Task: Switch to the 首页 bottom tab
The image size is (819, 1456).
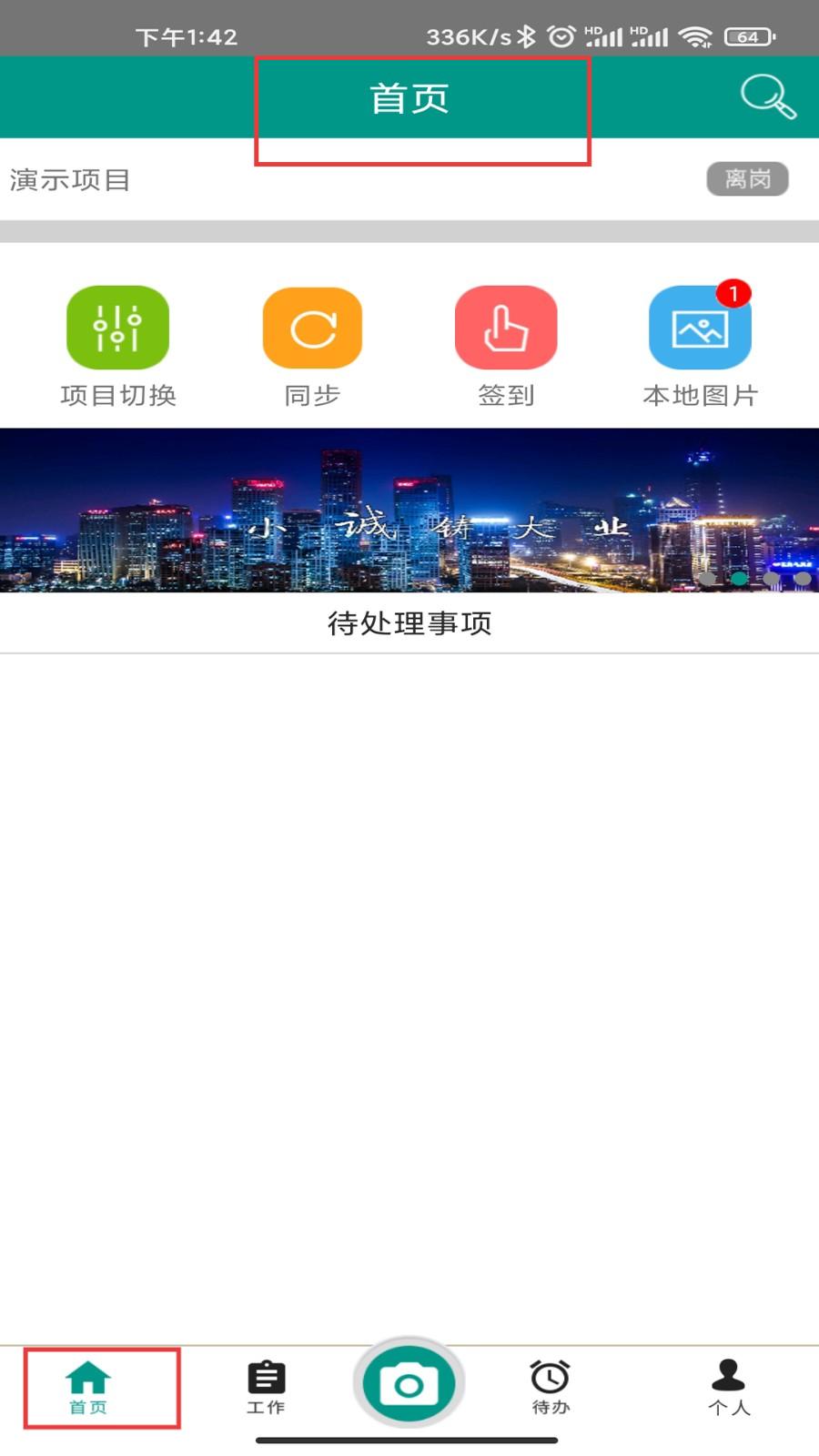Action: [x=88, y=1387]
